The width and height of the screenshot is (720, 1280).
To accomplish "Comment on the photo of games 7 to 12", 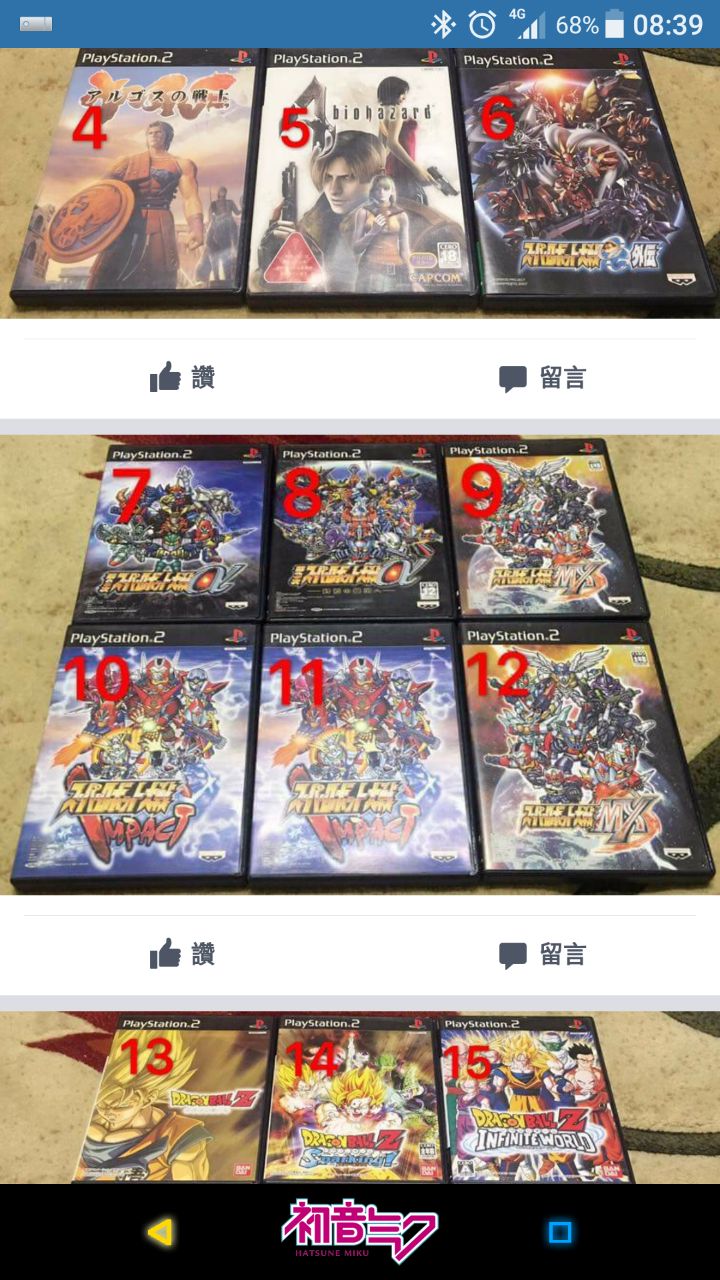I will 542,954.
